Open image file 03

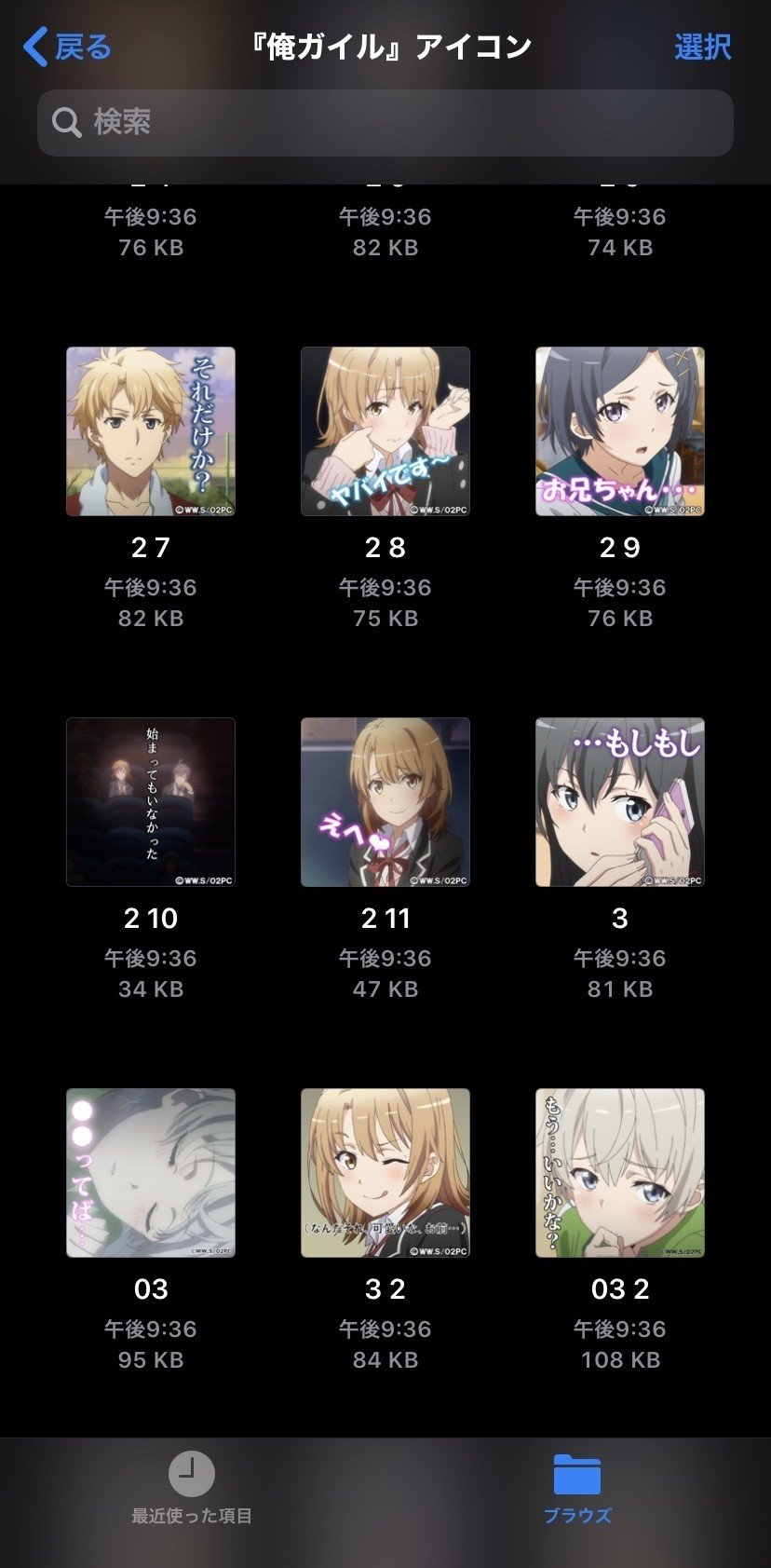pyautogui.click(x=151, y=1173)
